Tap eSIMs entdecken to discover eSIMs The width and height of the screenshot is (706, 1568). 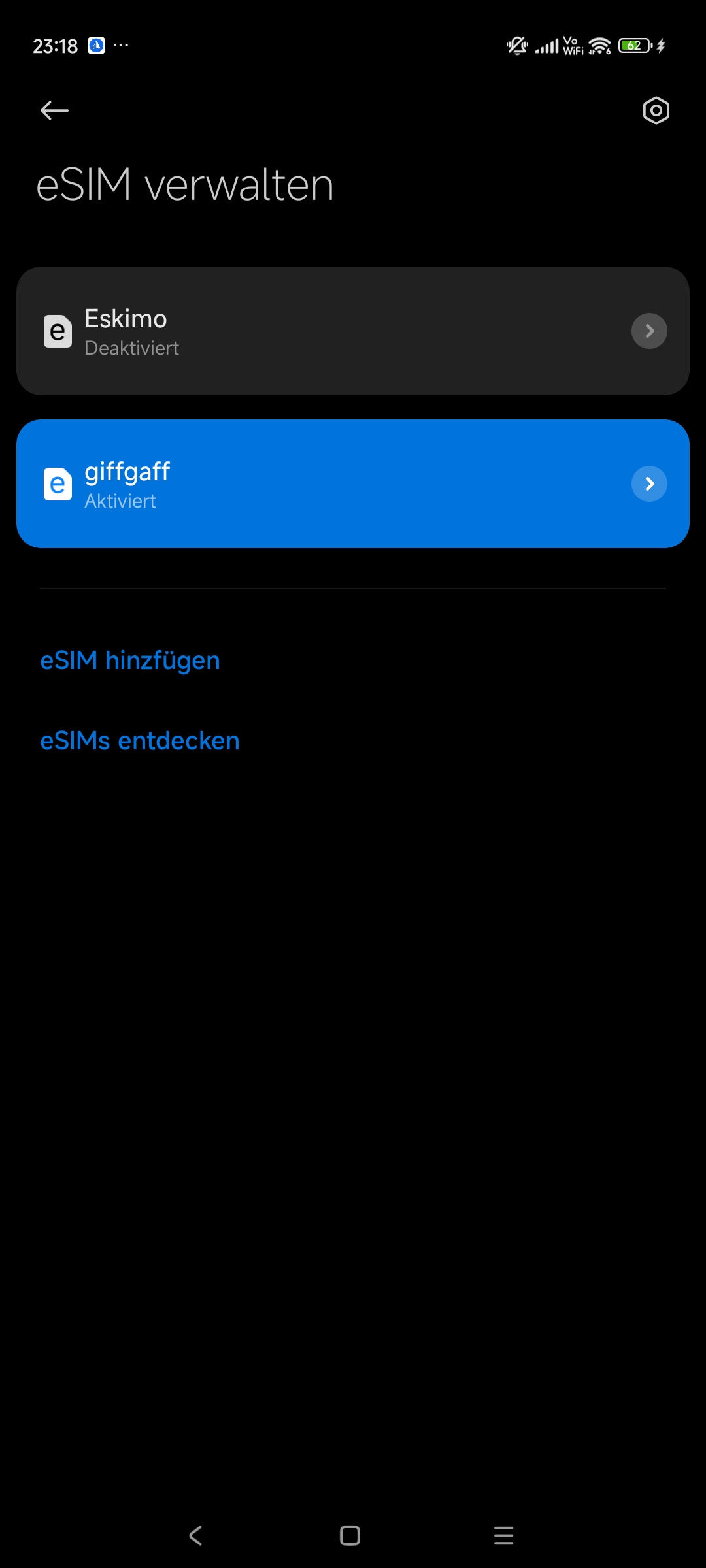pyautogui.click(x=140, y=741)
